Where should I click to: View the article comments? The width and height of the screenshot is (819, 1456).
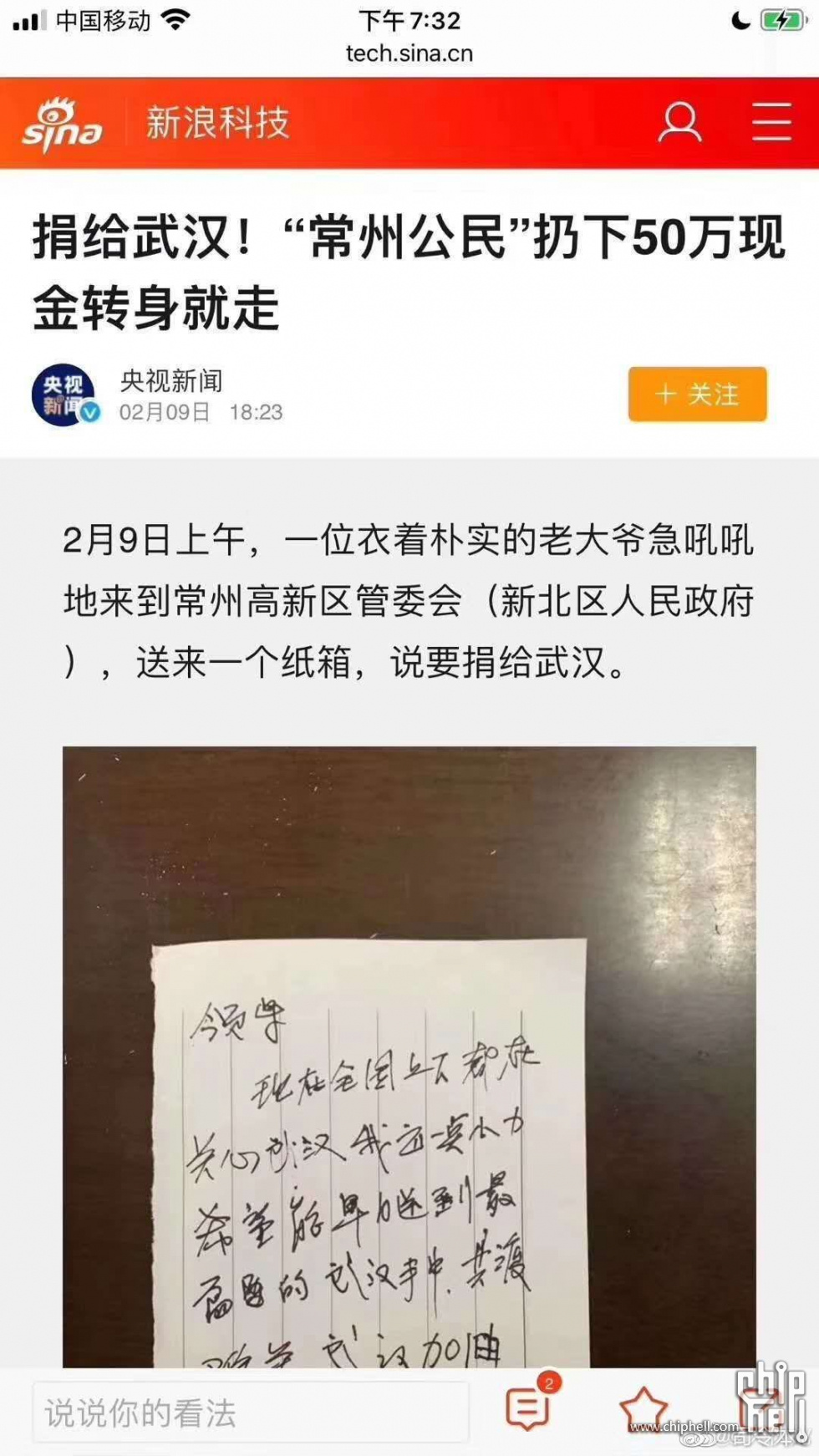528,1408
